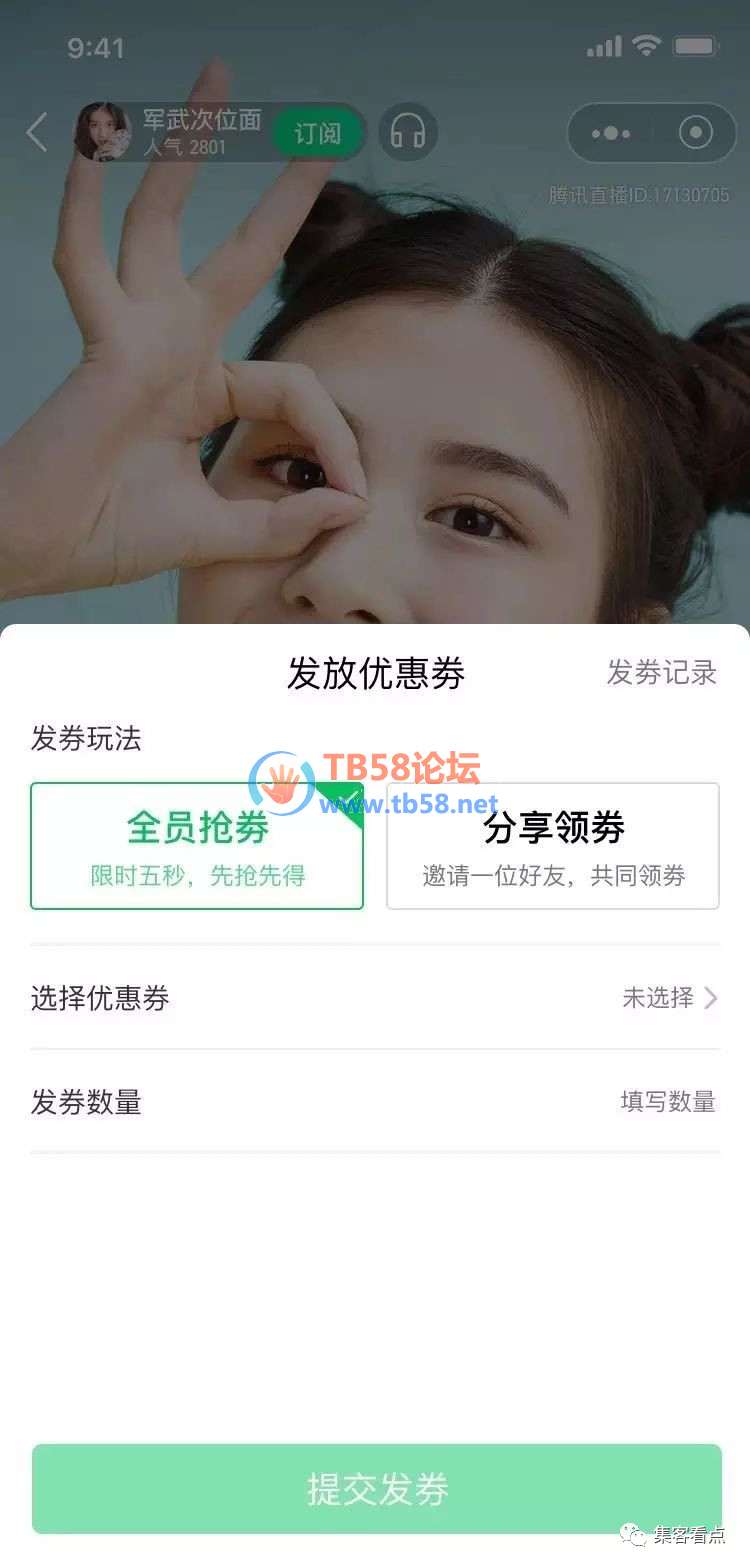
Task: Open the mini program three-dots menu
Action: [x=611, y=133]
